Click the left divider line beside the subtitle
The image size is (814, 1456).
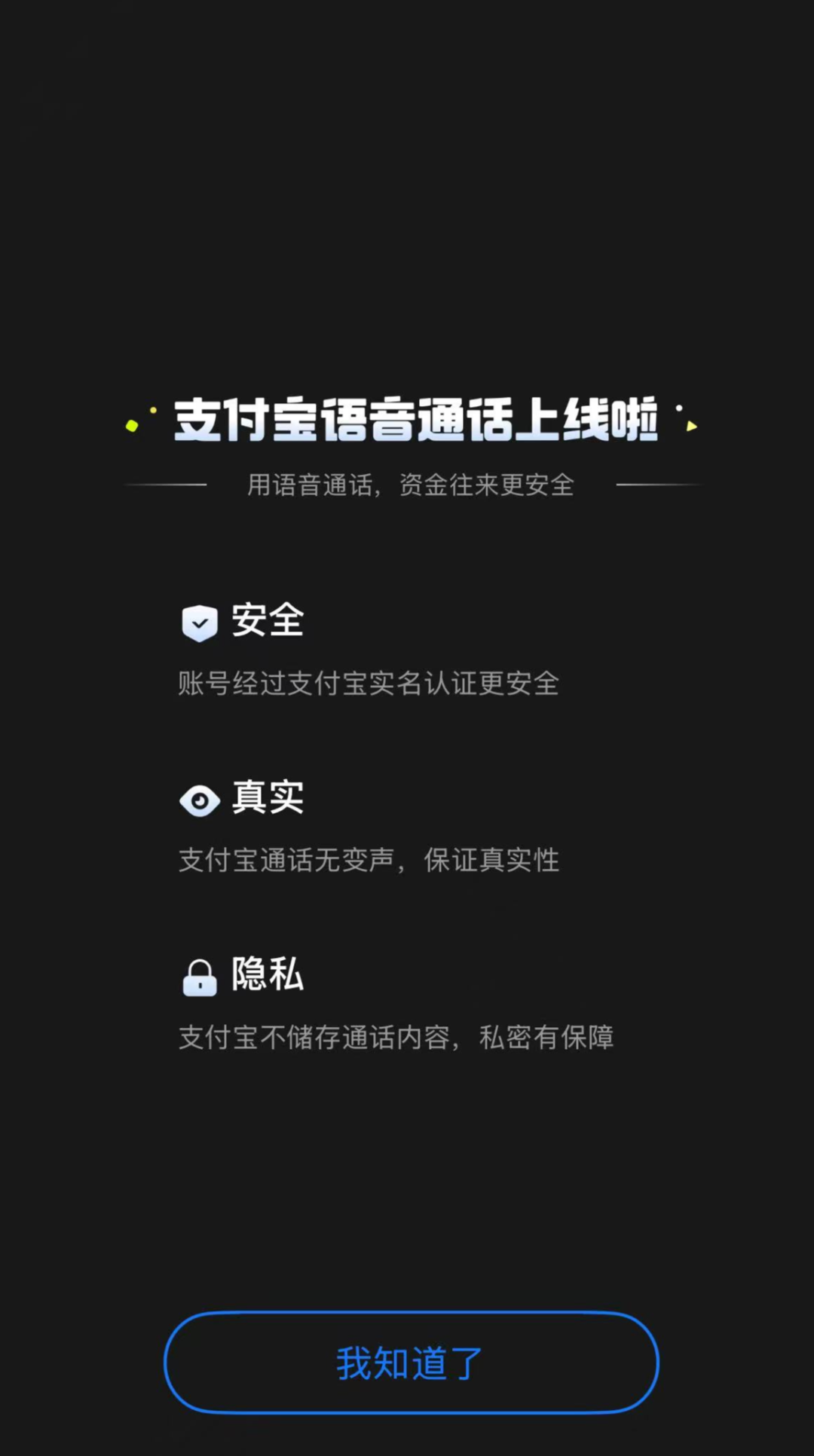164,485
